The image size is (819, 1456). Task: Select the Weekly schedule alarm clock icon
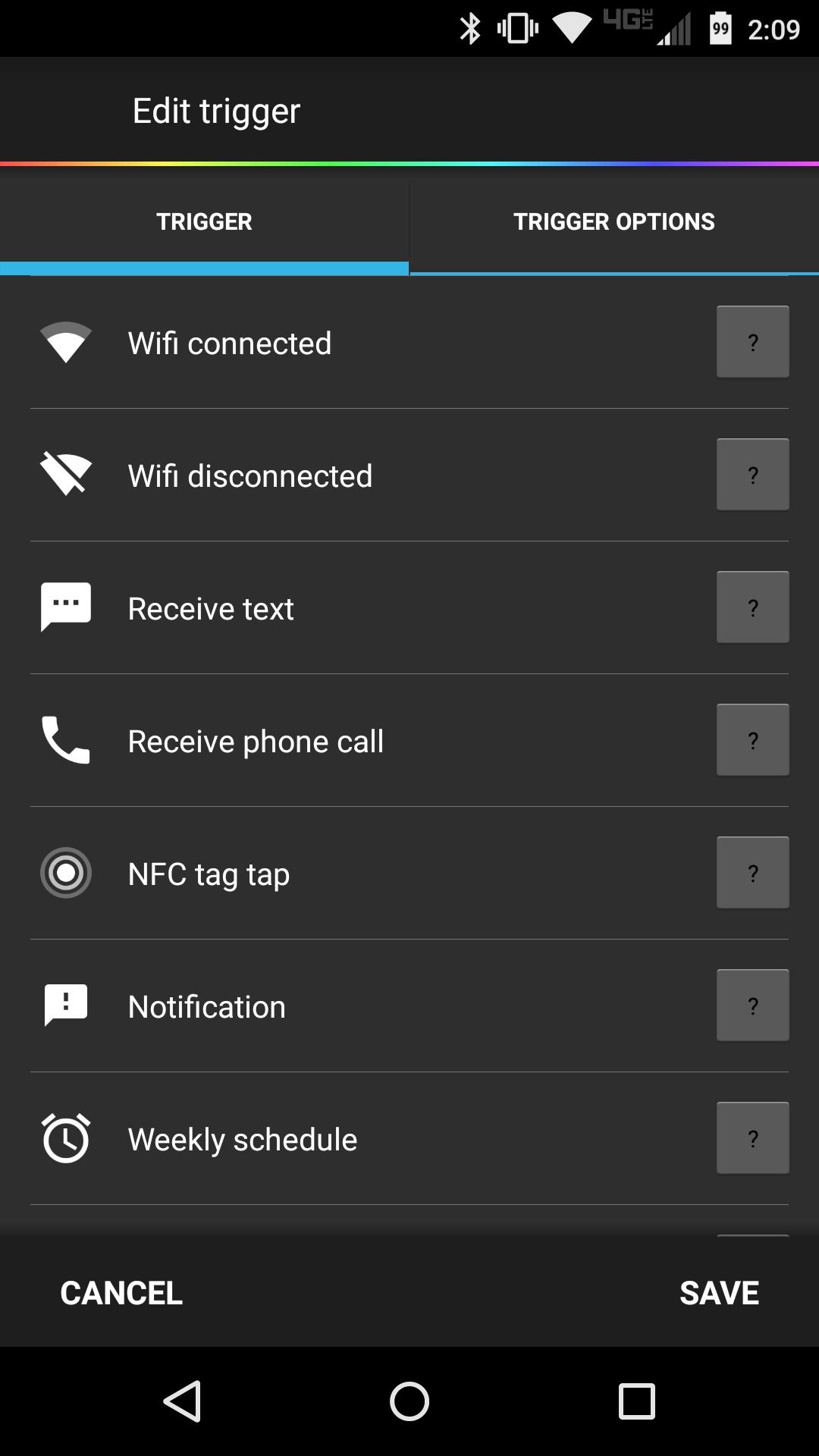click(66, 1138)
